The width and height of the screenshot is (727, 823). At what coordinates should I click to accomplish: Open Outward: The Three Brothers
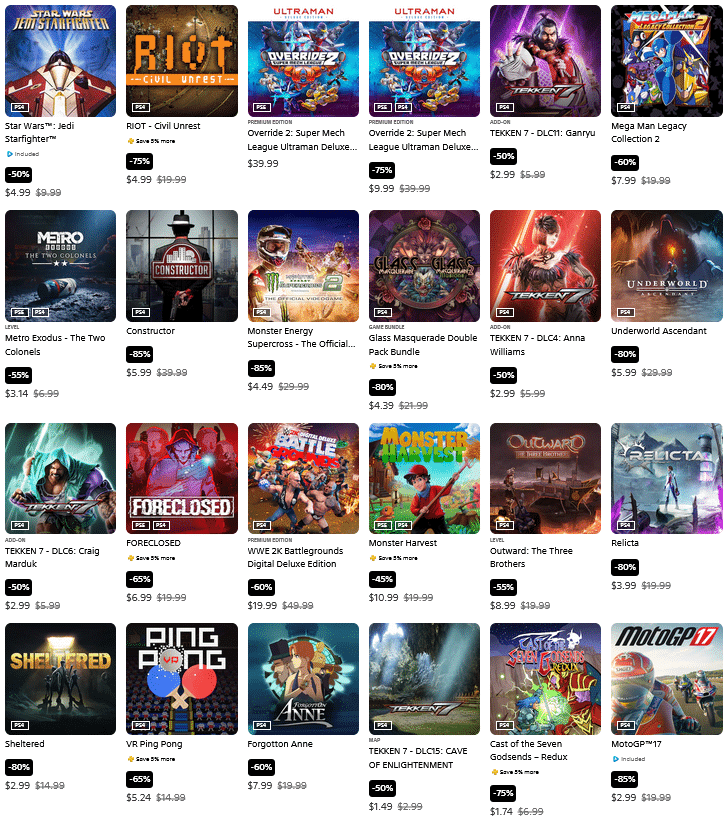[x=545, y=478]
